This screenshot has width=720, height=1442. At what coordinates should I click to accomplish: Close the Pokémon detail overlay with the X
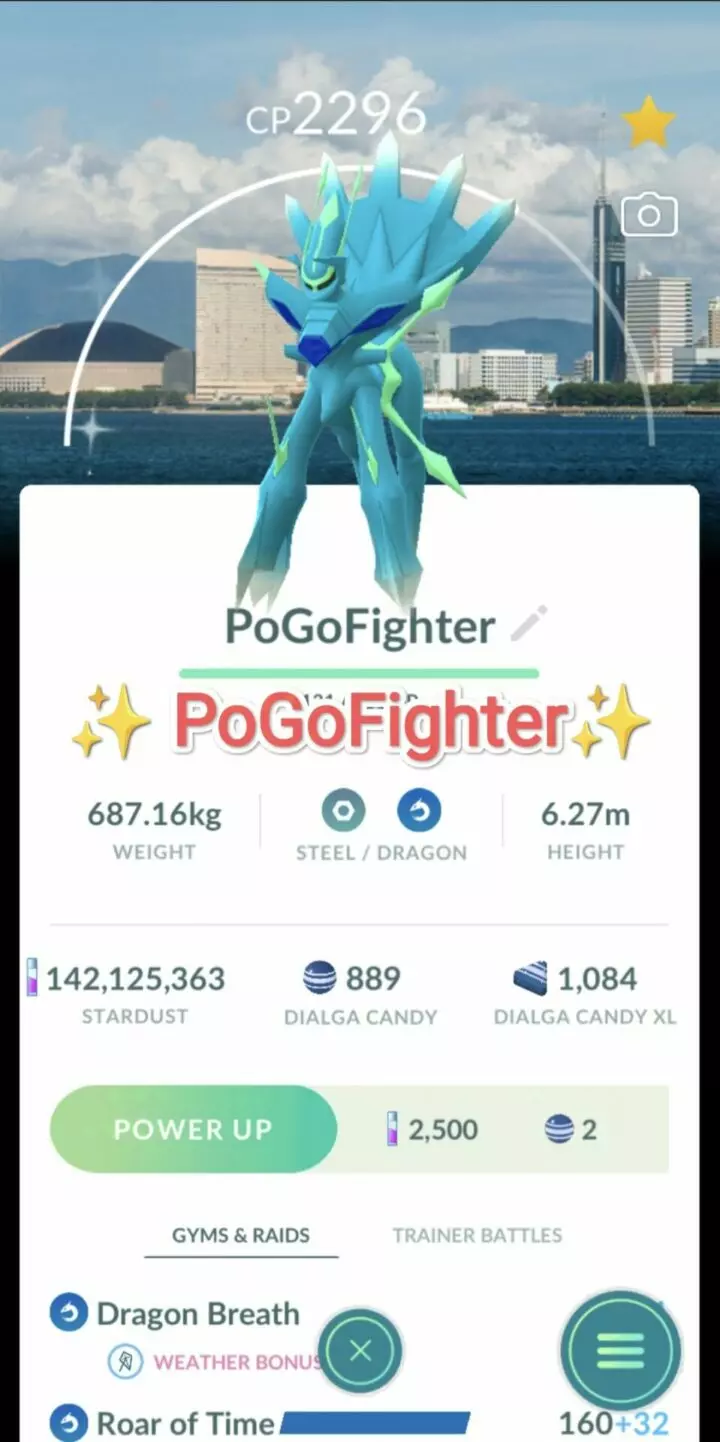(x=361, y=1351)
